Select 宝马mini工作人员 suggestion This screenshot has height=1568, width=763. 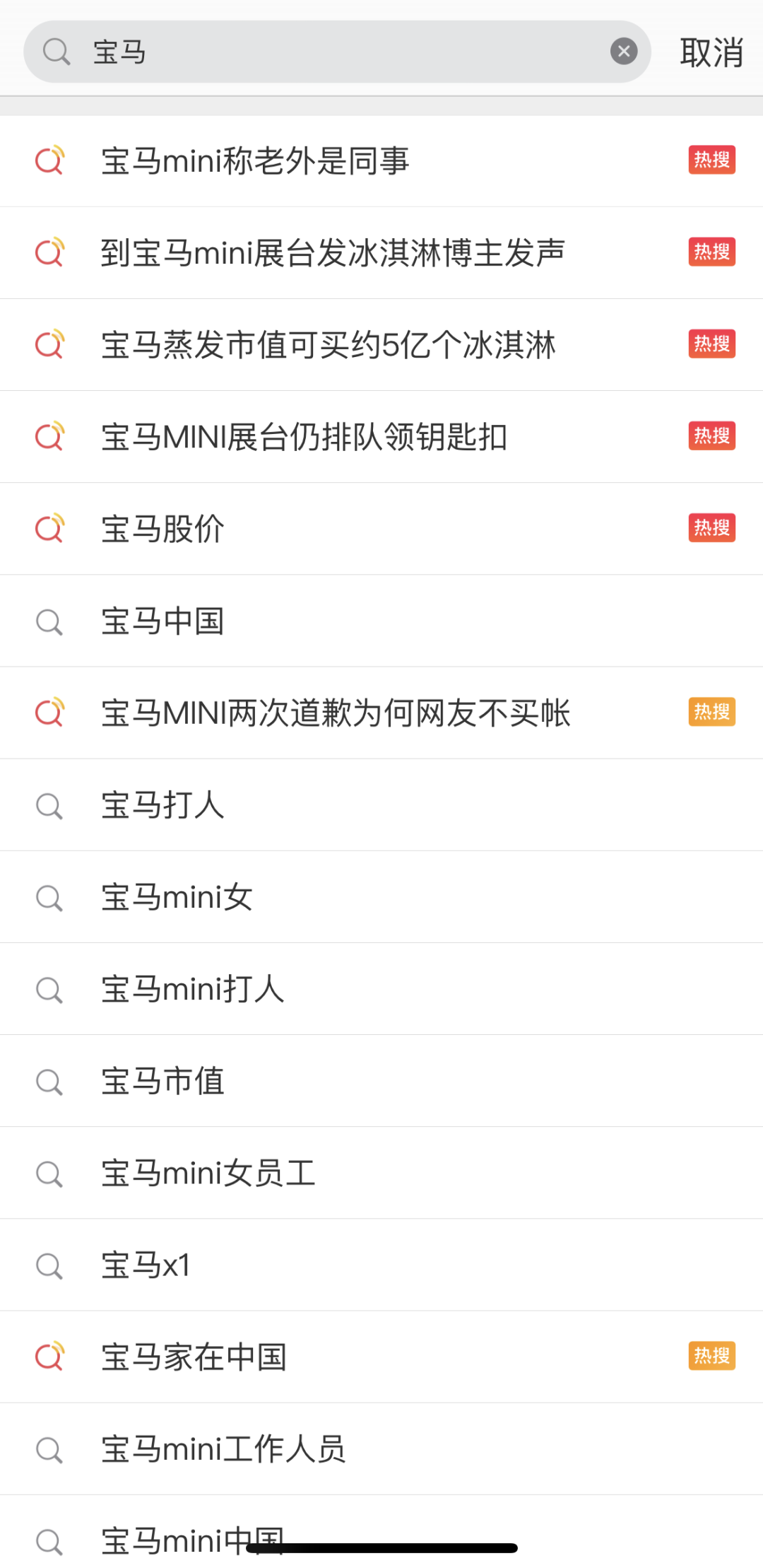point(223,1449)
